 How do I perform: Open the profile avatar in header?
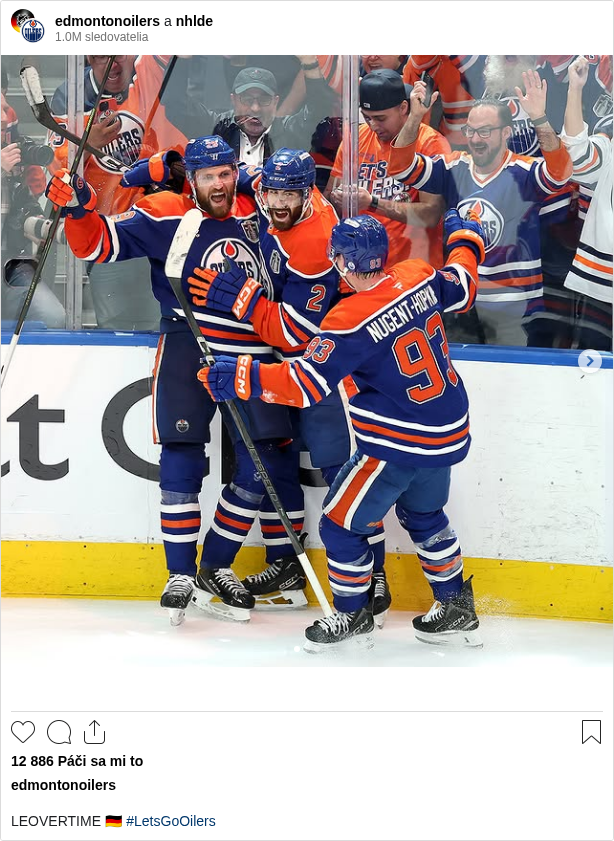(28, 26)
